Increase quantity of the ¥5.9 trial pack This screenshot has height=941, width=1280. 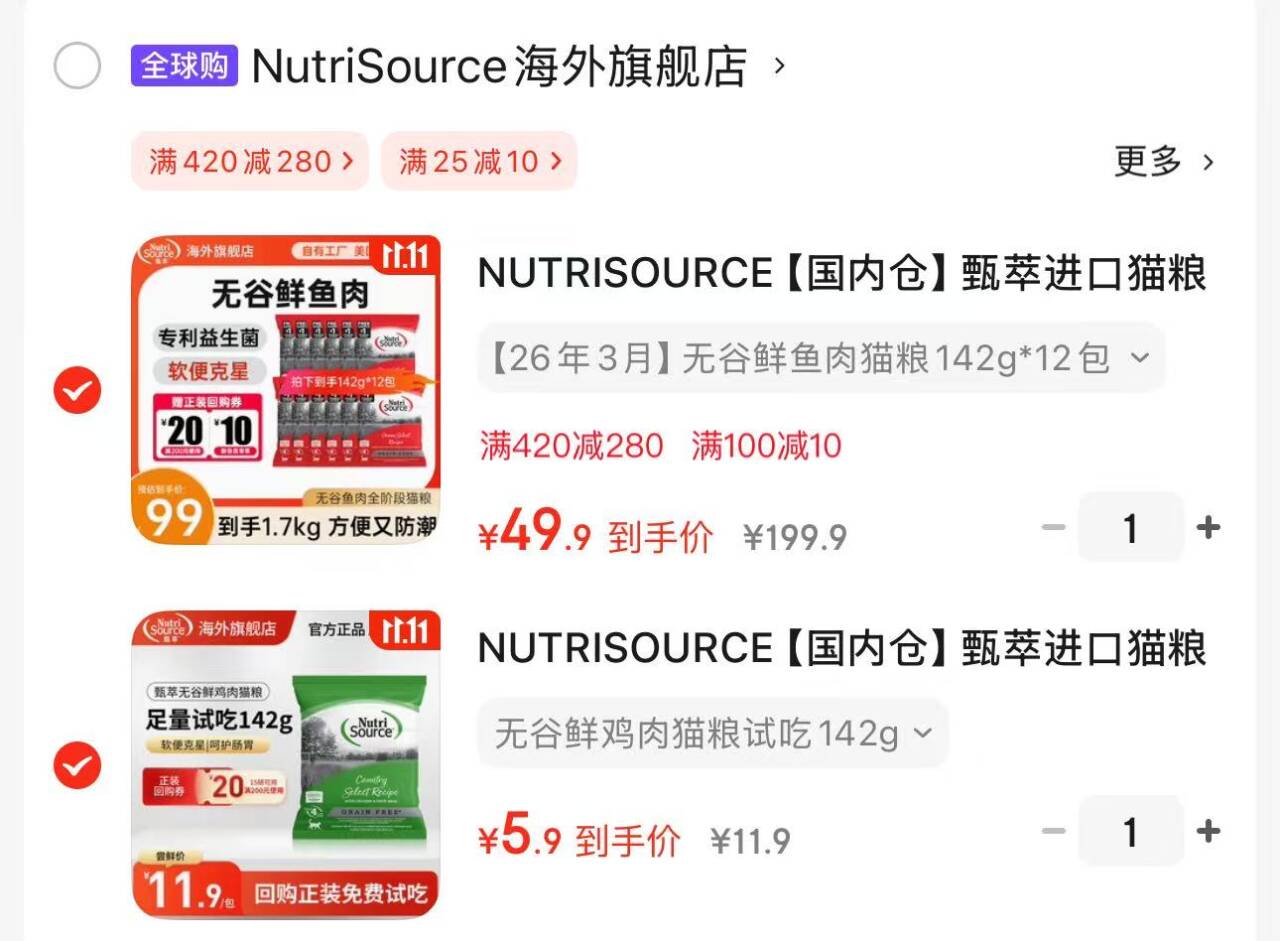pos(1208,831)
